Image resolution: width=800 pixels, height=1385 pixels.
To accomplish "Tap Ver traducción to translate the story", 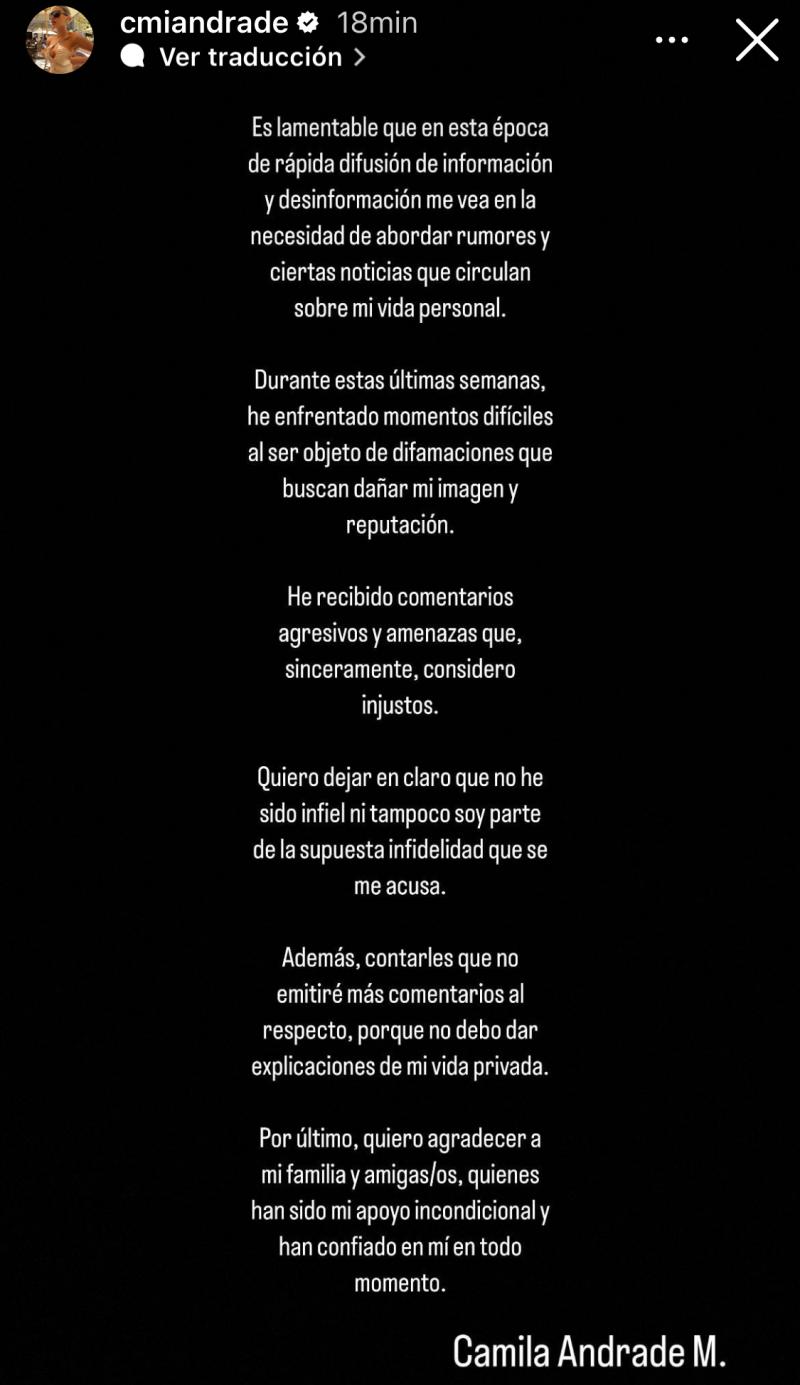I will 250,58.
